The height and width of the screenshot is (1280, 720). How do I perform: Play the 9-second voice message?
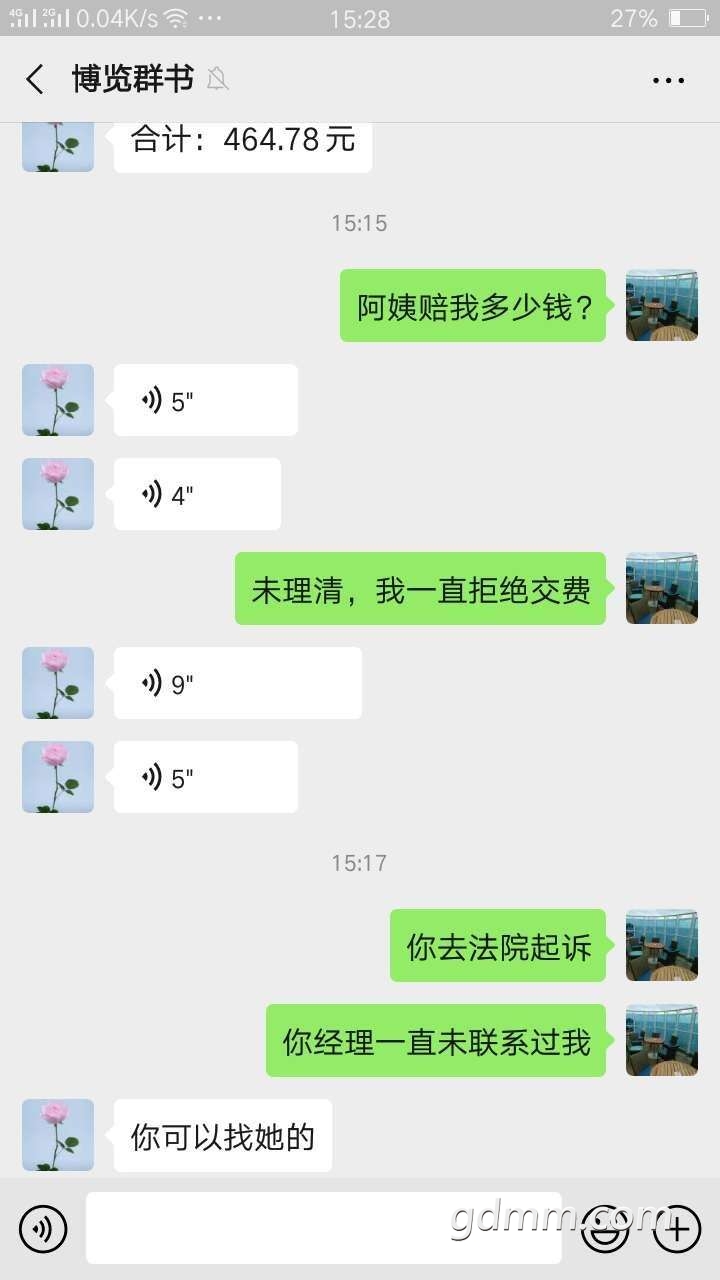coord(236,683)
